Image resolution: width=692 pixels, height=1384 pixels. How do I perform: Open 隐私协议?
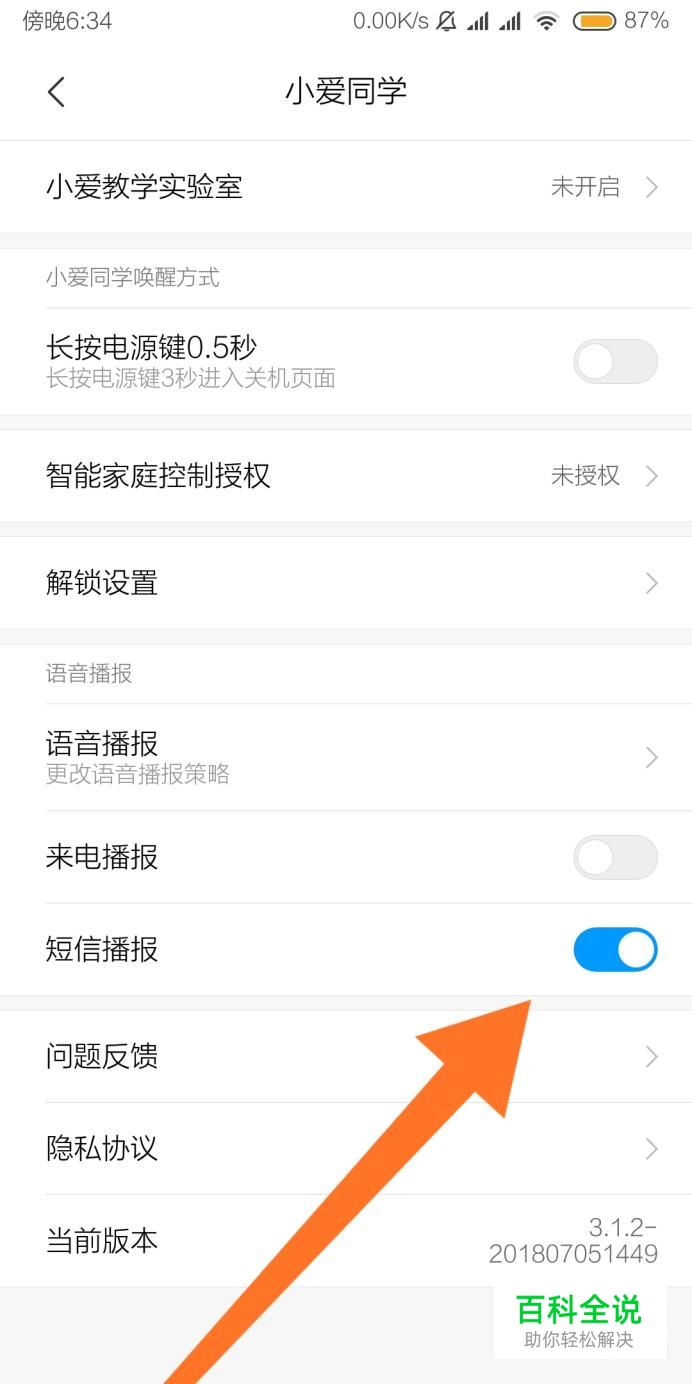click(x=346, y=1149)
